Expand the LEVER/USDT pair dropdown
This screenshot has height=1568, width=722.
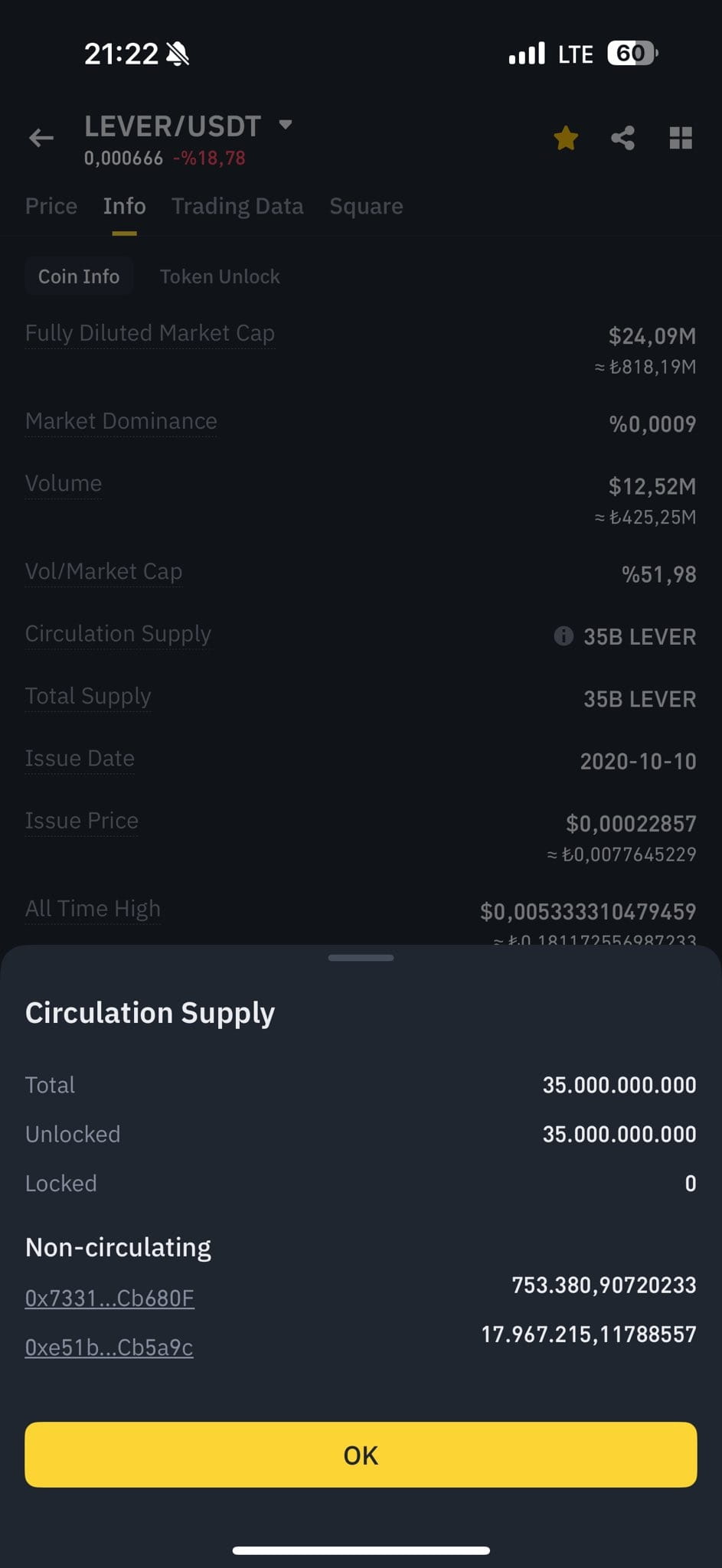(286, 124)
